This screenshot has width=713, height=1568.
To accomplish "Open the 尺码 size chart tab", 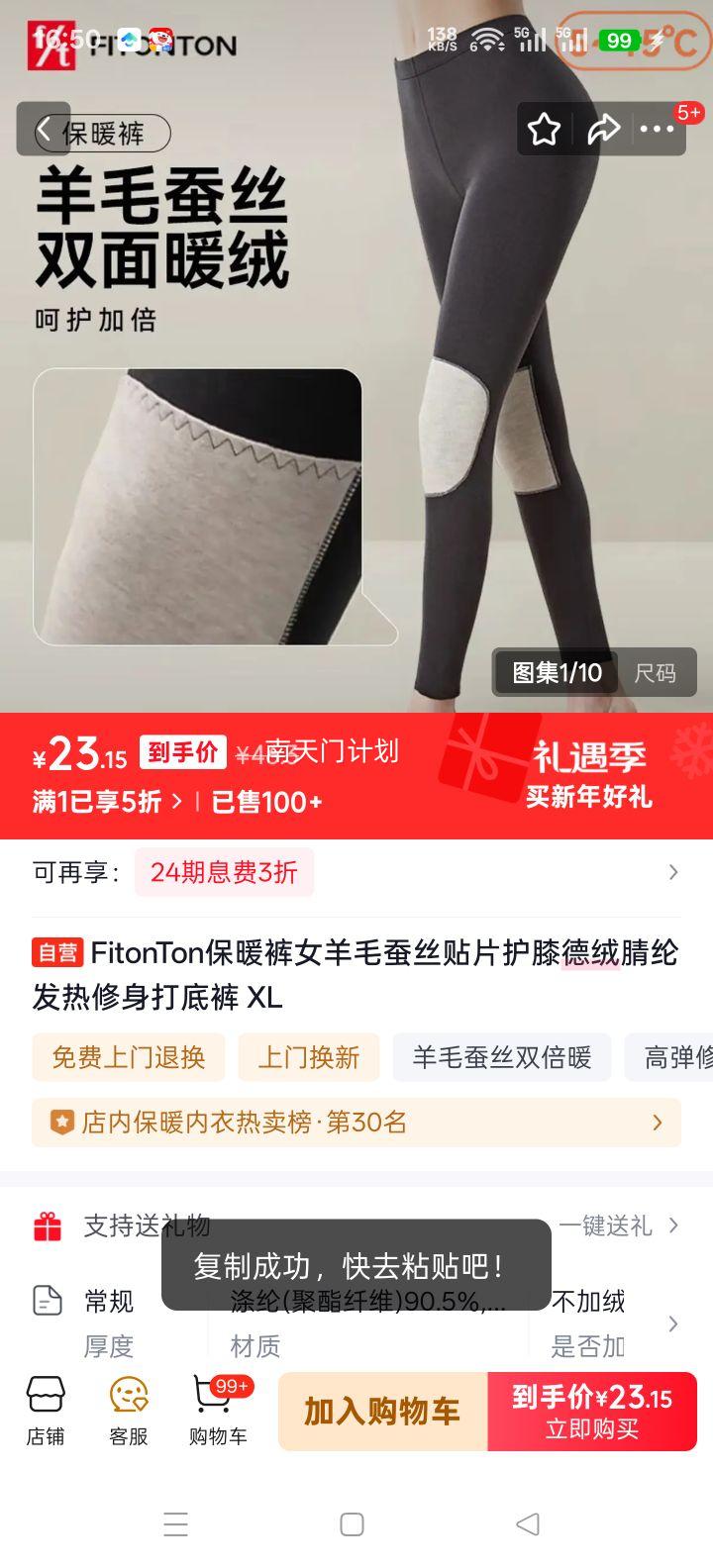I will [x=659, y=673].
